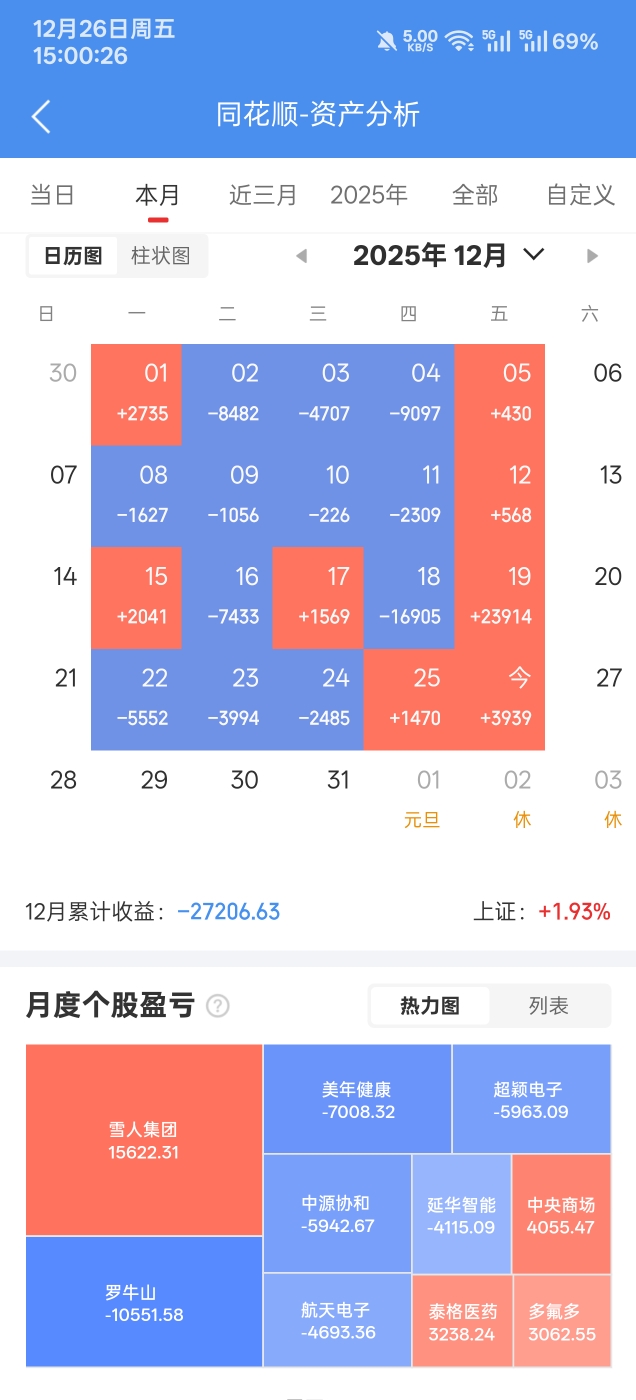636x1400 pixels.
Task: Open the help icon beside 月度个股盈亏
Action: point(217,1006)
